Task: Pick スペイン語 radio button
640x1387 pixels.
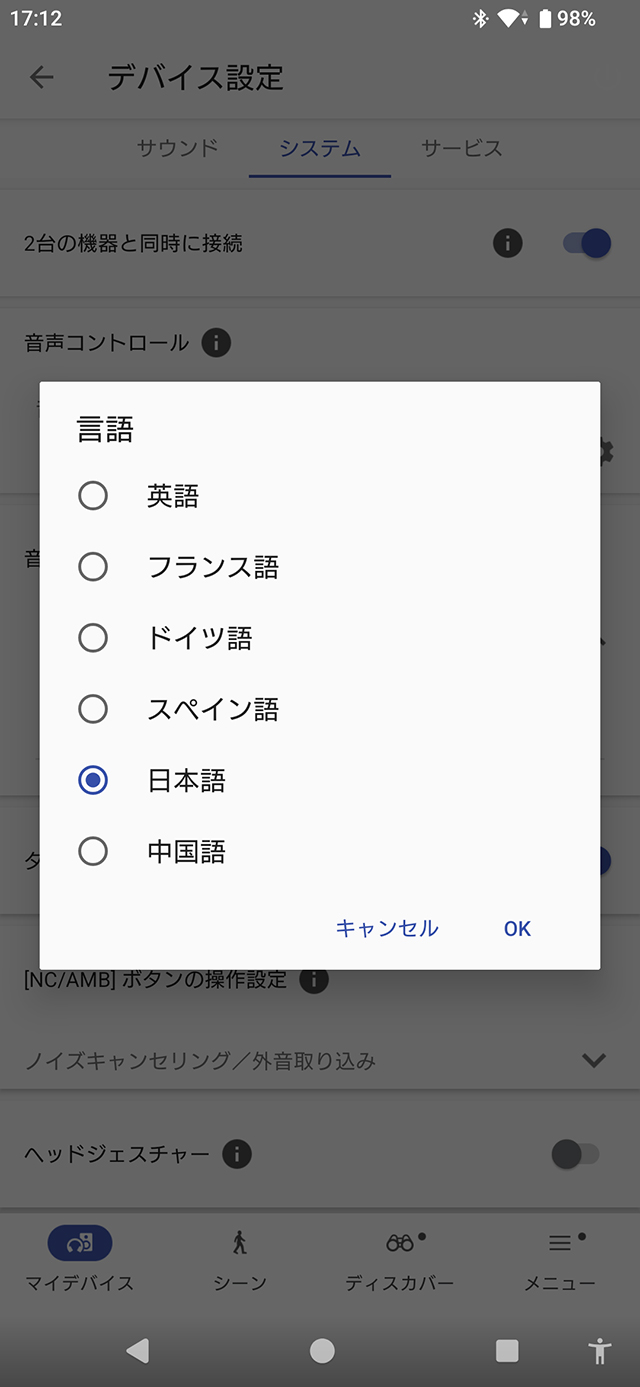Action: tap(320, 709)
